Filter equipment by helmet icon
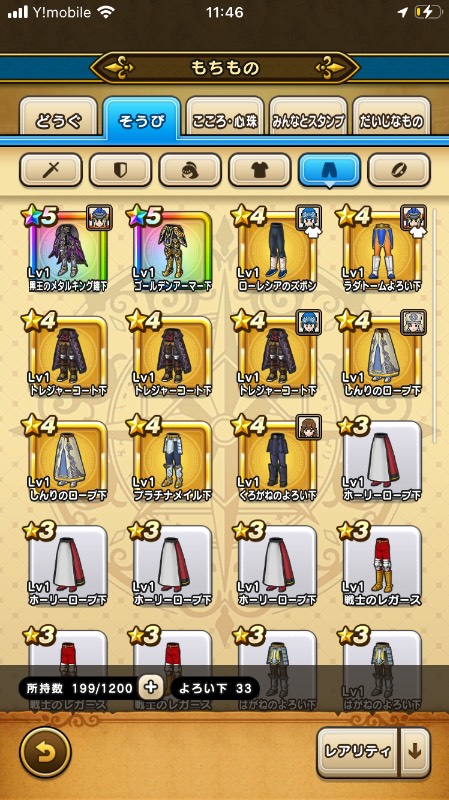 coord(190,170)
